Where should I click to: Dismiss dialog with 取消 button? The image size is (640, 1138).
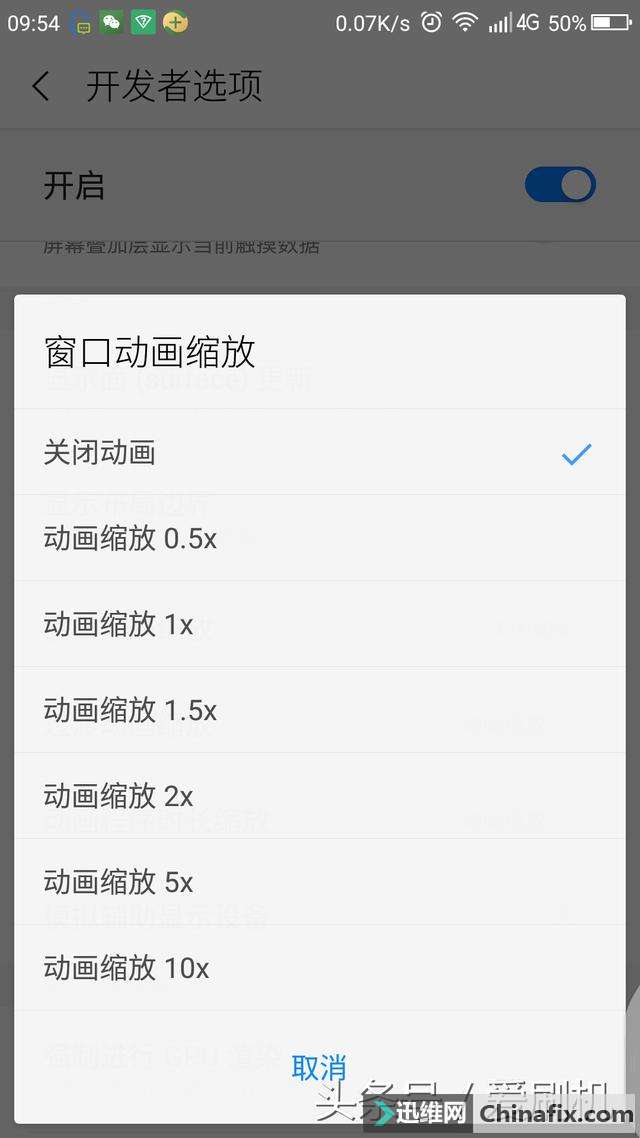(x=319, y=1067)
